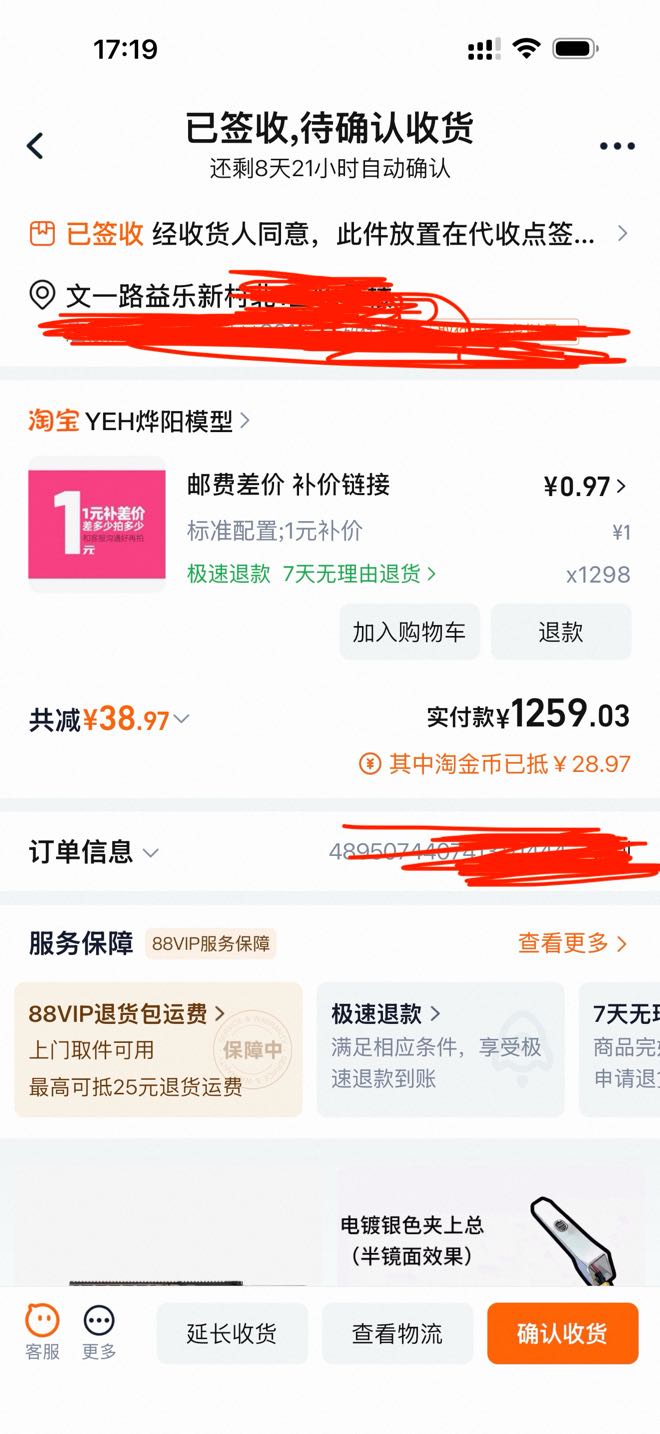Contact 客服 customer service
Screen dimensions: 660x1434
[42, 1332]
